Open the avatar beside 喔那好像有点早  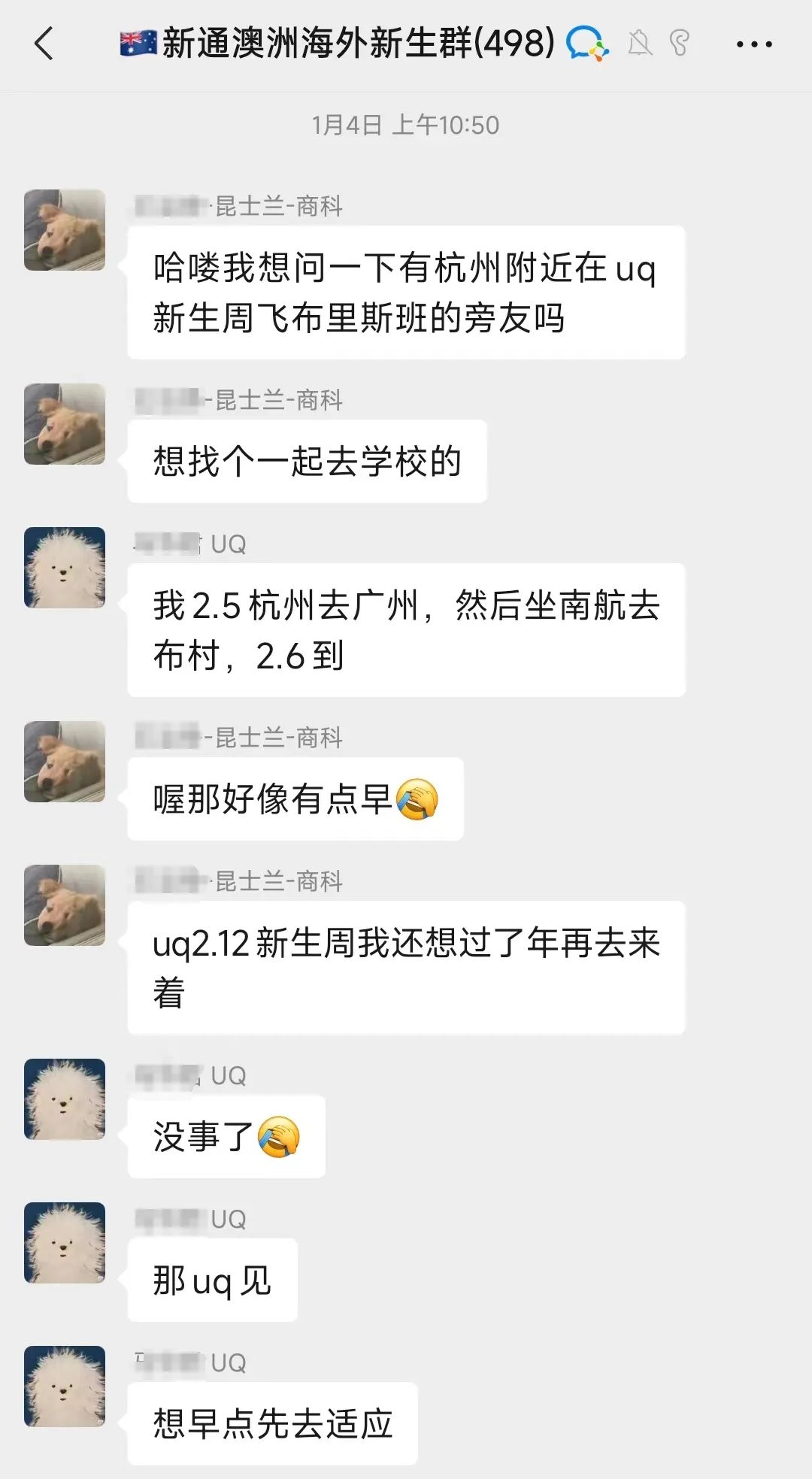(65, 762)
